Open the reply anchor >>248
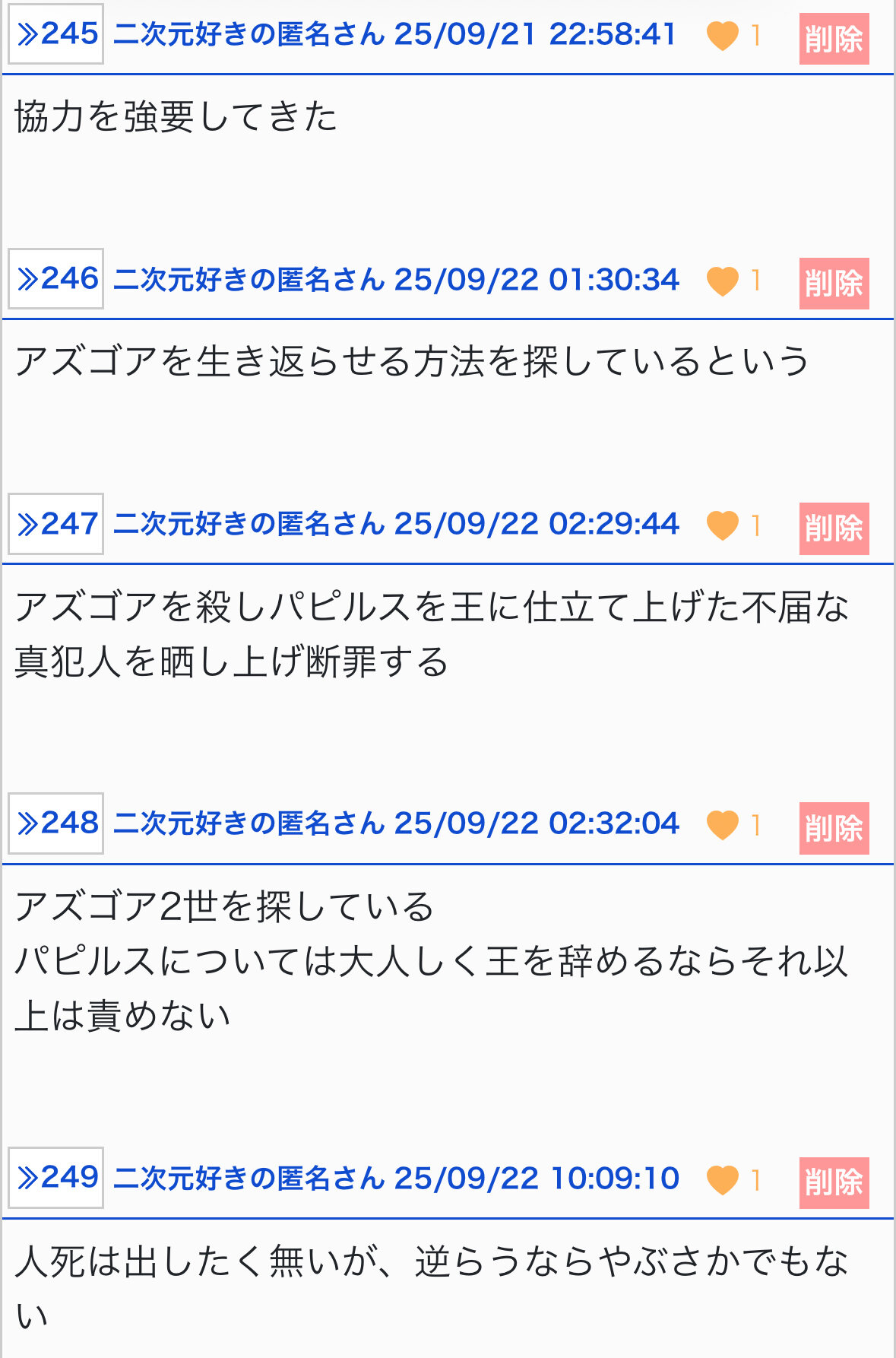Screen dimensions: 896x1358 coord(56,823)
